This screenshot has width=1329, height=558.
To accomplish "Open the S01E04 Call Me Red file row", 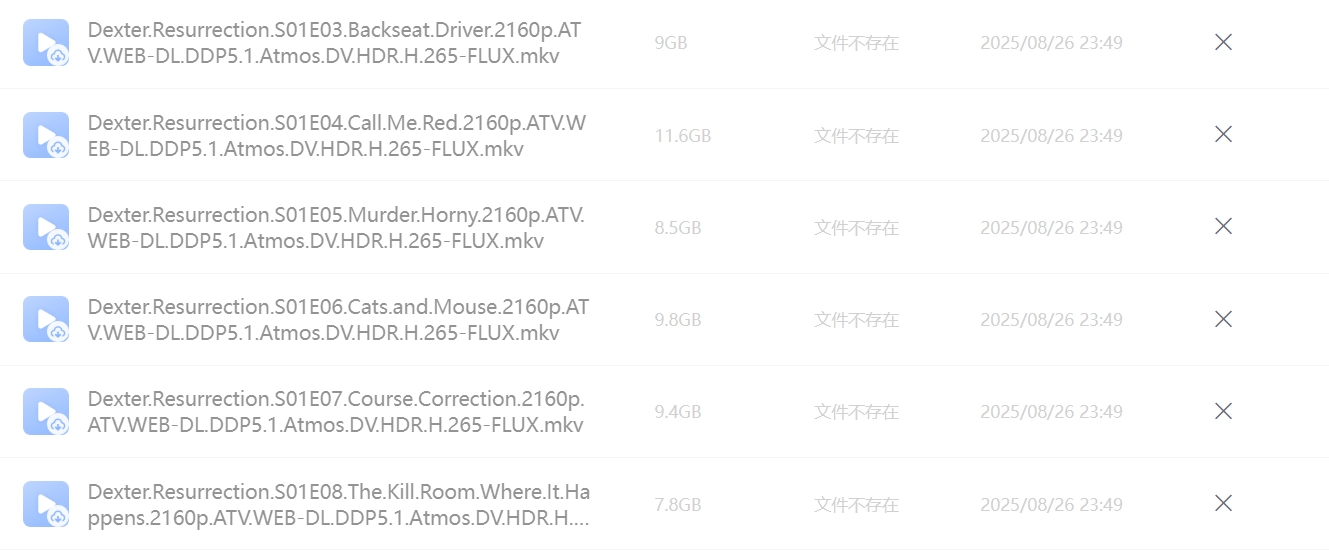I will pyautogui.click(x=336, y=136).
